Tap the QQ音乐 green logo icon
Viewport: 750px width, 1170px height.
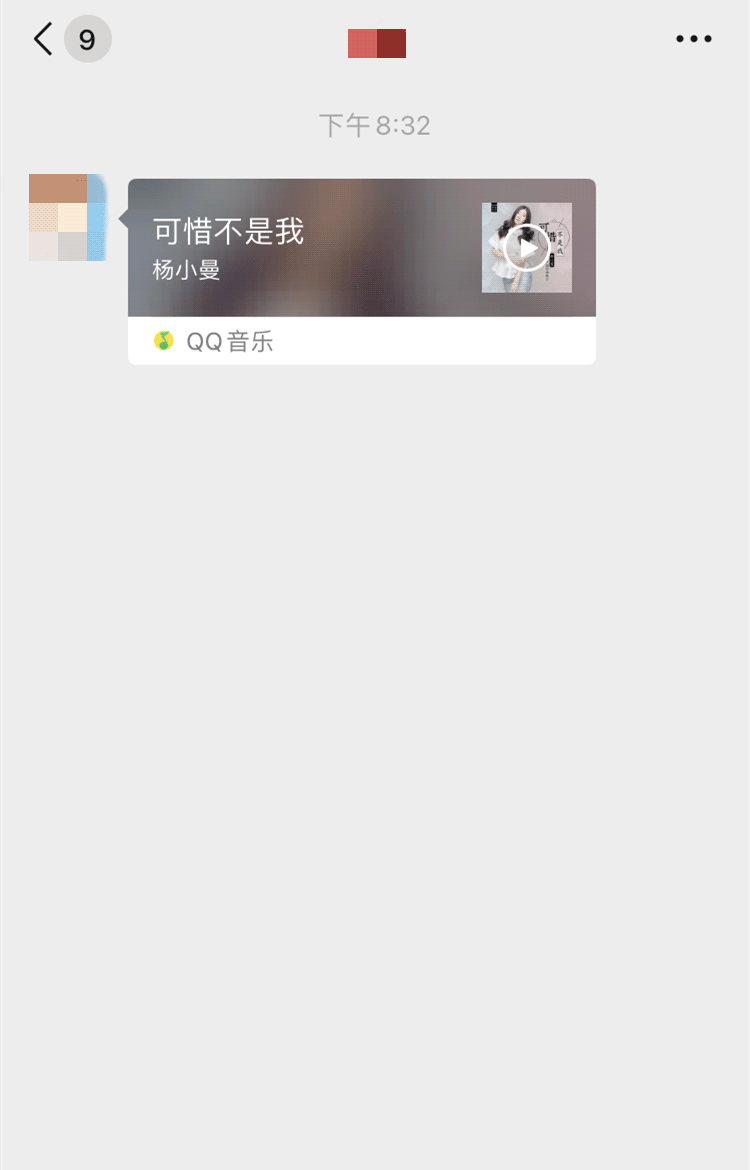[163, 341]
